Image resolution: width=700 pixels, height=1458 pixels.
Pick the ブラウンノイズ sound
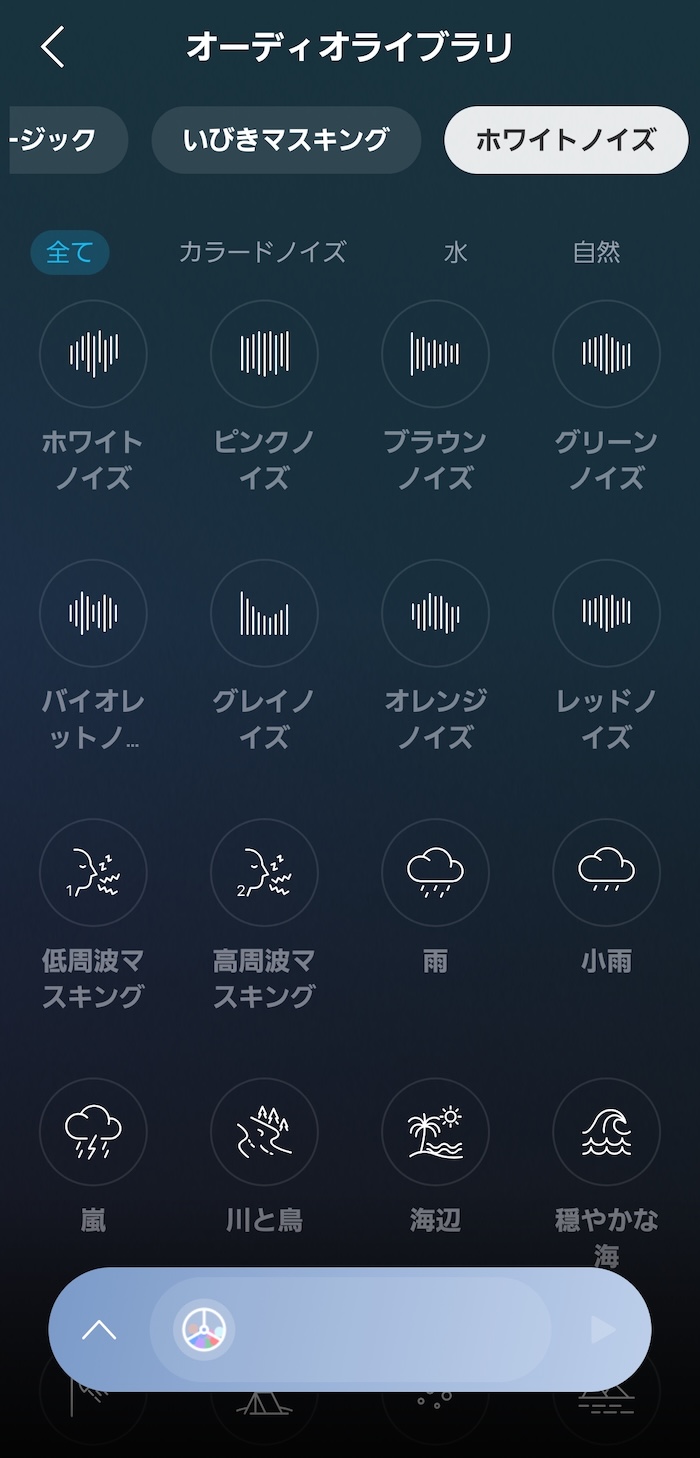(435, 354)
